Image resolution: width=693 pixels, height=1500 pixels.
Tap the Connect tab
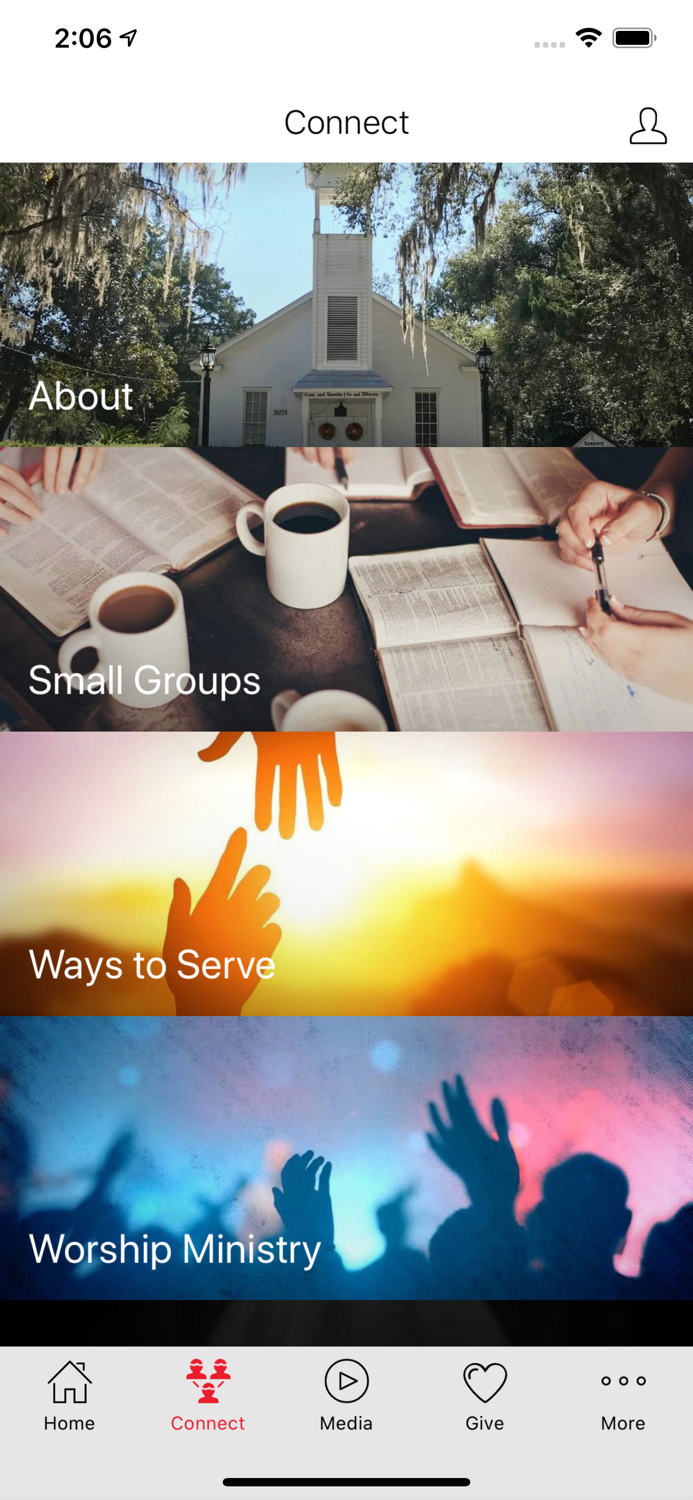point(208,1396)
